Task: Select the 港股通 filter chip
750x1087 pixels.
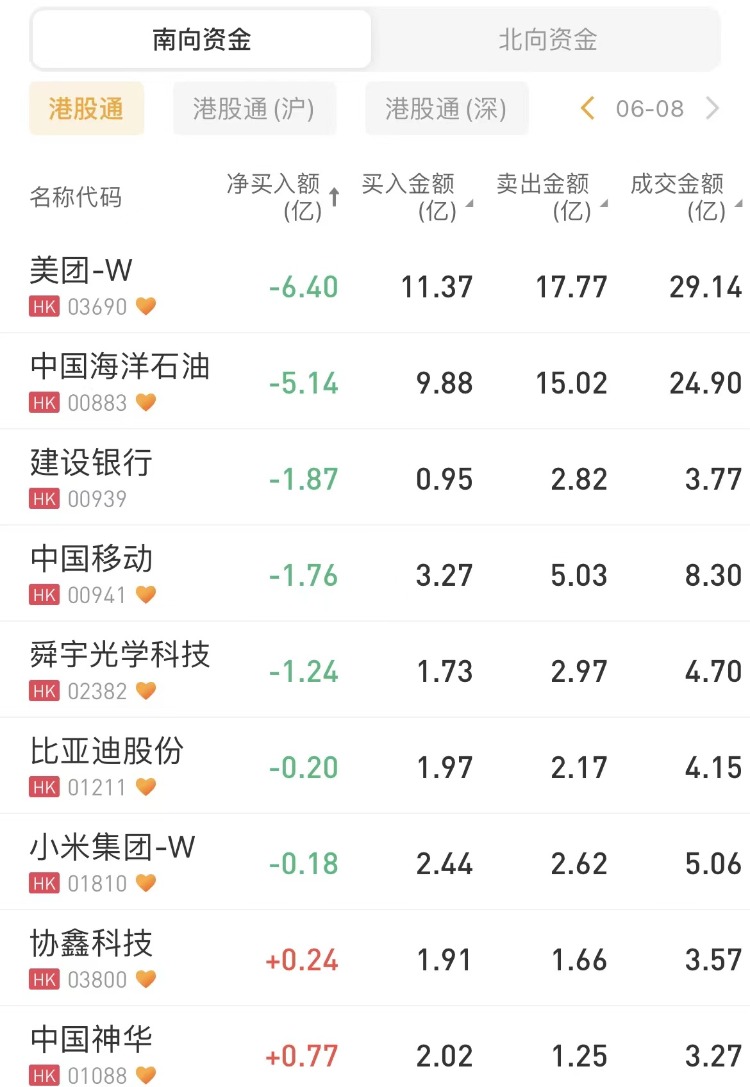Action: [x=86, y=108]
